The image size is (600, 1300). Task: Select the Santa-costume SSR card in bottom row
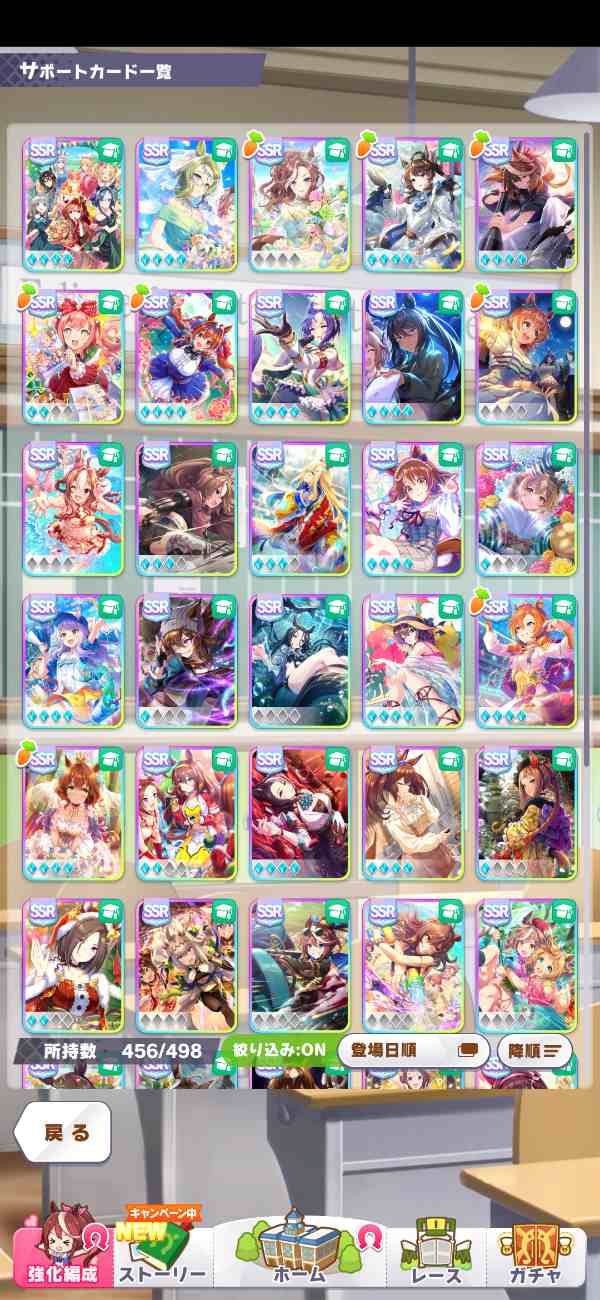73,966
